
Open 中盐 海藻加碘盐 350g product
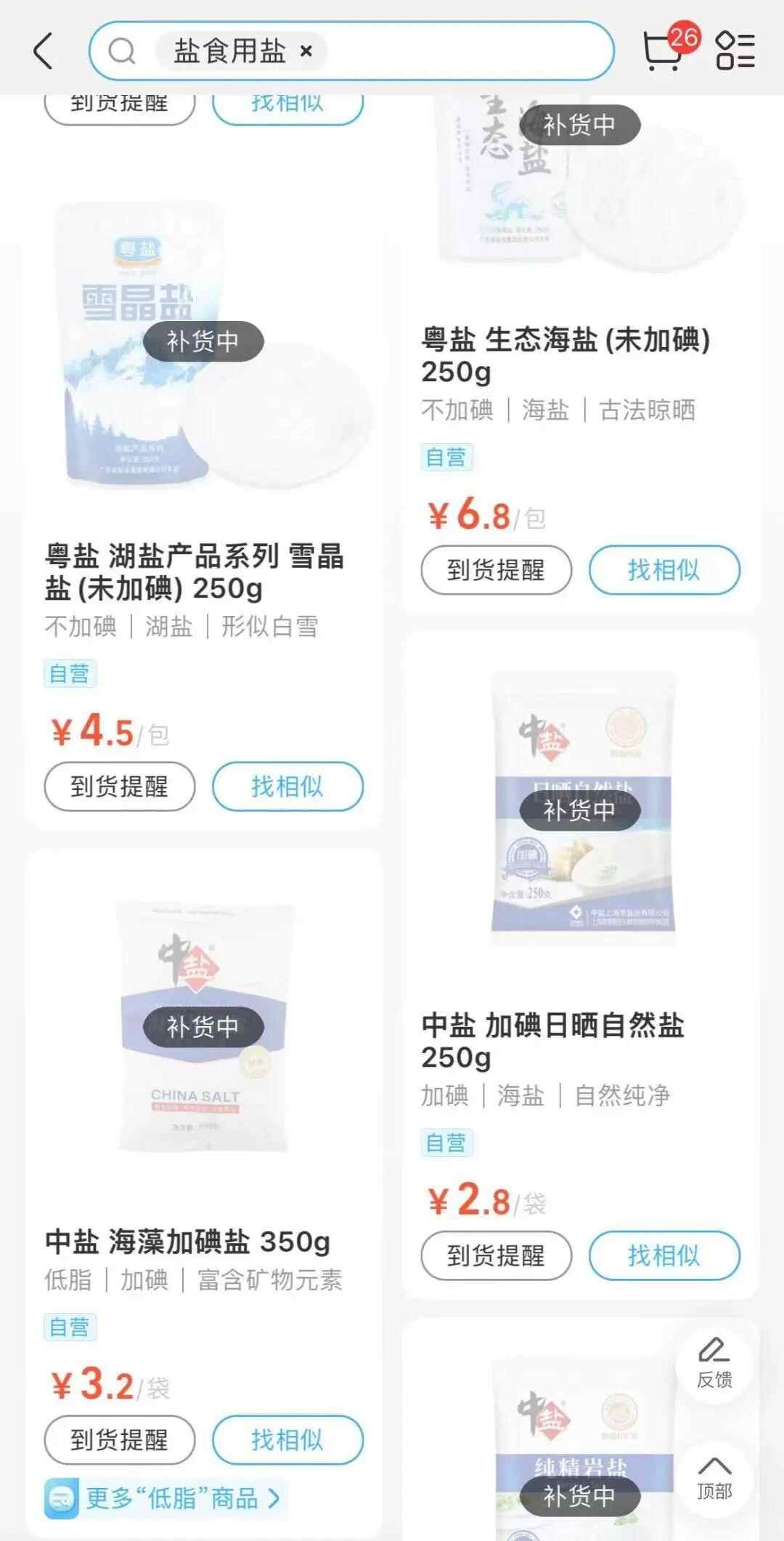click(x=187, y=1241)
